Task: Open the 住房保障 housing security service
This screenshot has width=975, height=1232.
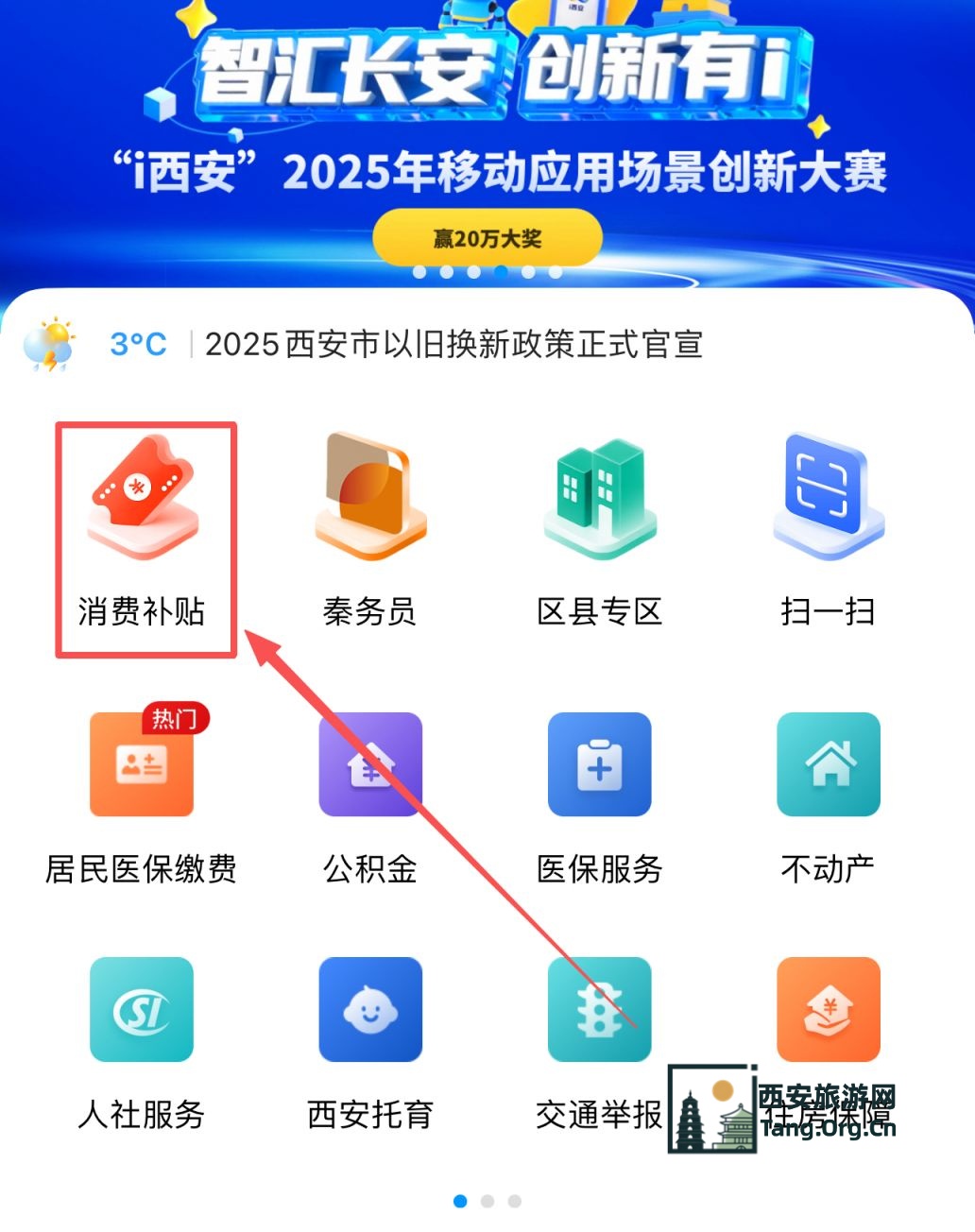Action: (x=827, y=1009)
